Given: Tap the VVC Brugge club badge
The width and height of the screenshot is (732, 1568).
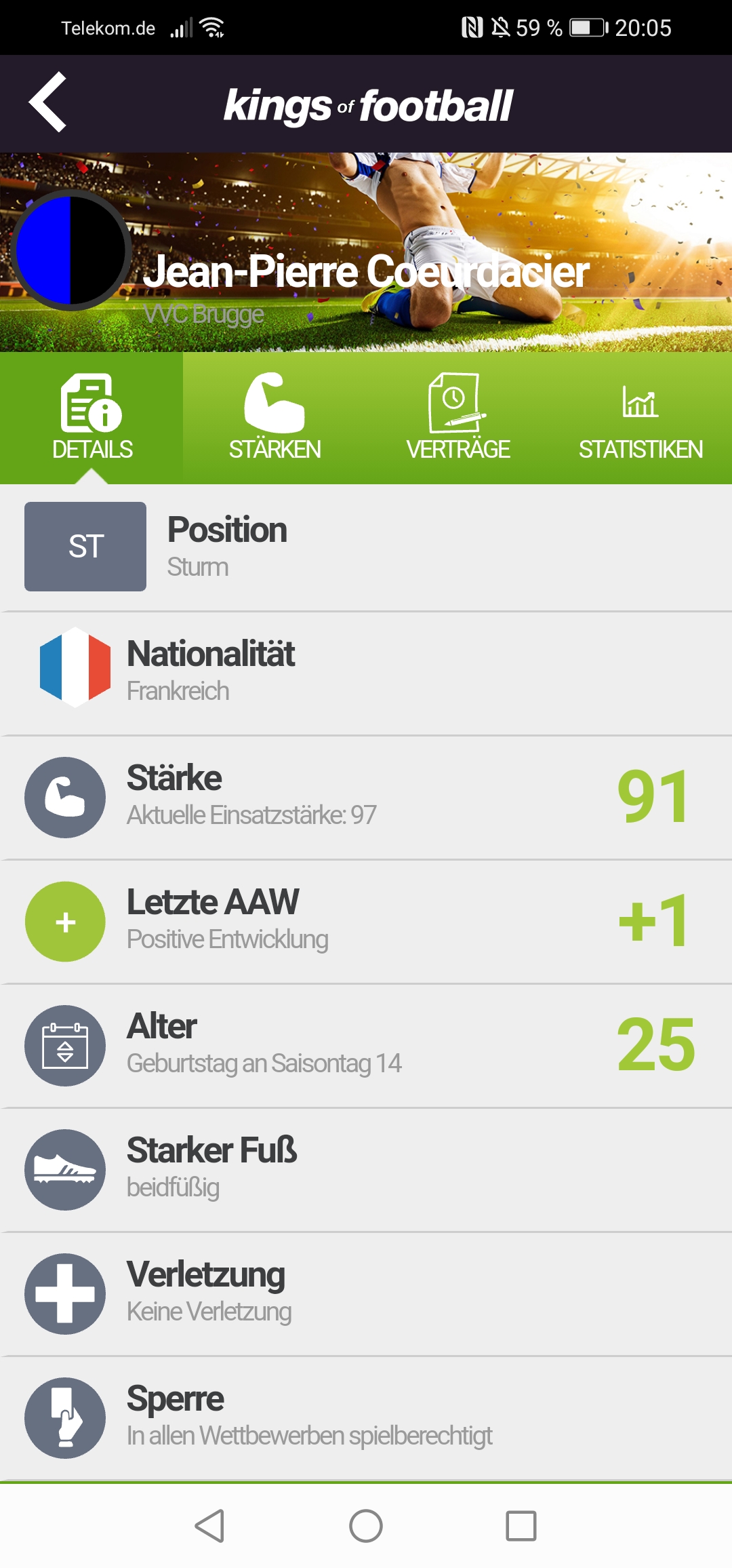Looking at the screenshot, I should (70, 250).
